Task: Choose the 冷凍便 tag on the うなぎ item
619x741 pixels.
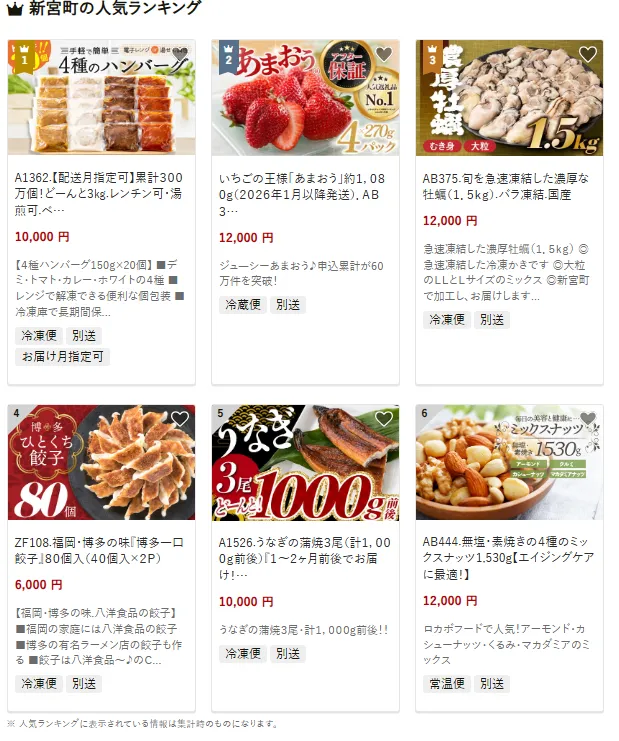Action: 244,654
